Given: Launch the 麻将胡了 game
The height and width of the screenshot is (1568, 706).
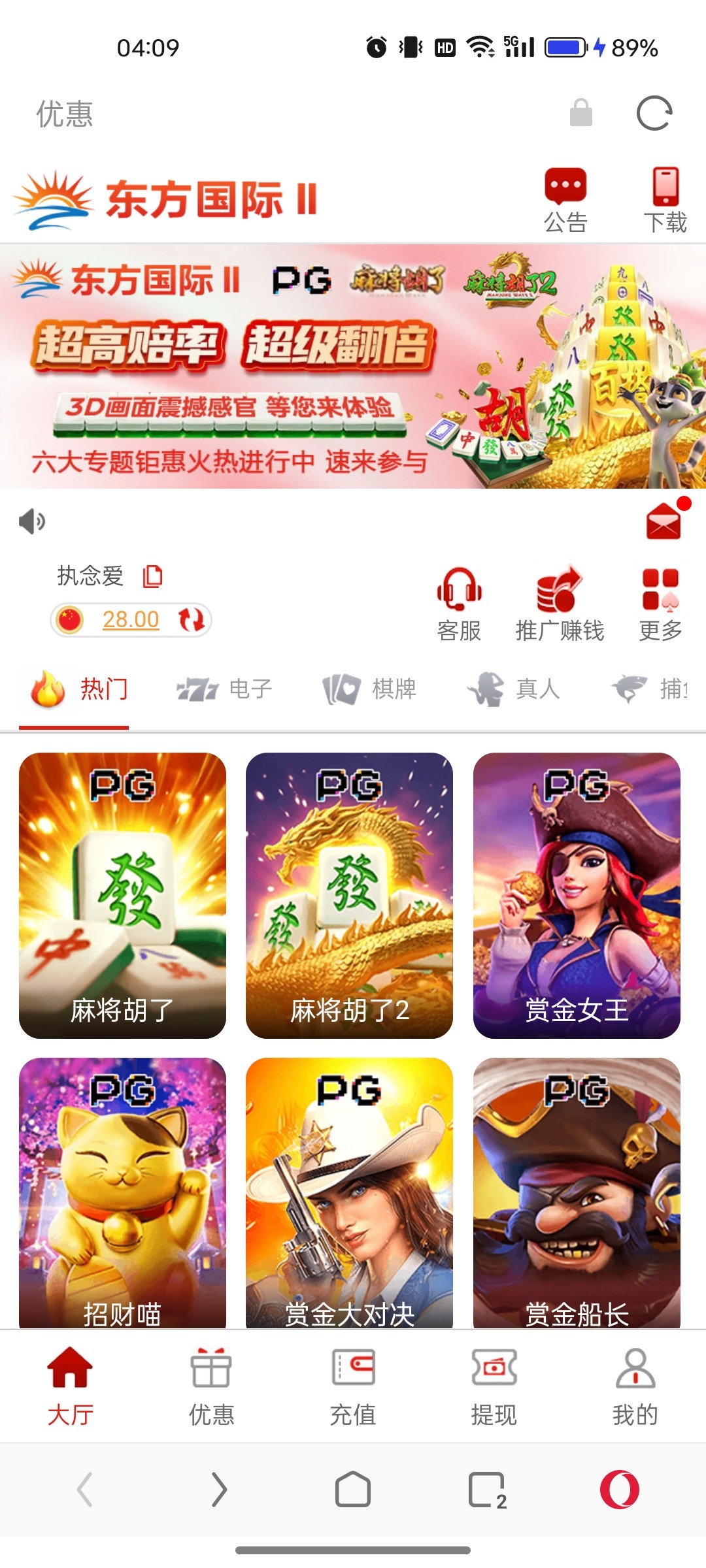Looking at the screenshot, I should tap(122, 895).
